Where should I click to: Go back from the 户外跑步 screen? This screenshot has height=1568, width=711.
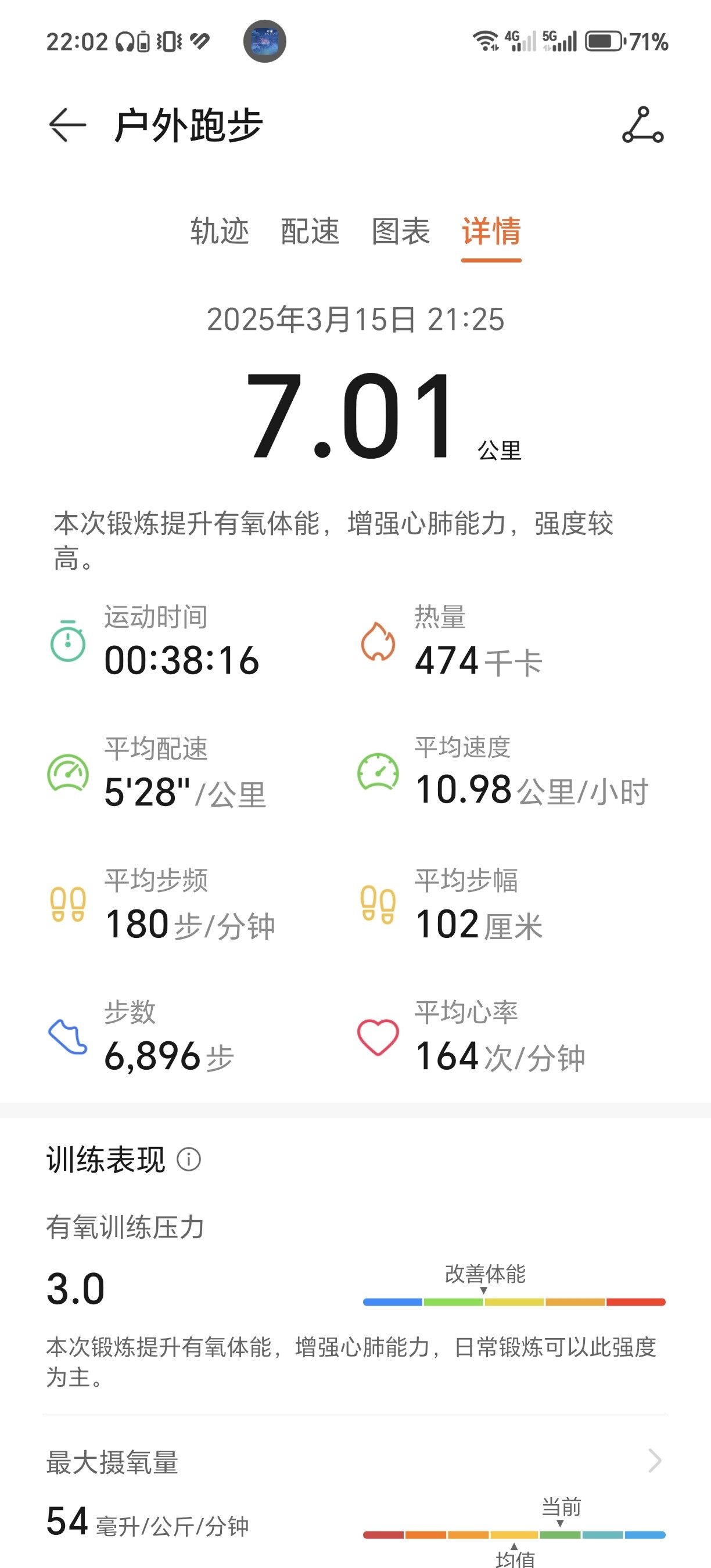[67, 125]
